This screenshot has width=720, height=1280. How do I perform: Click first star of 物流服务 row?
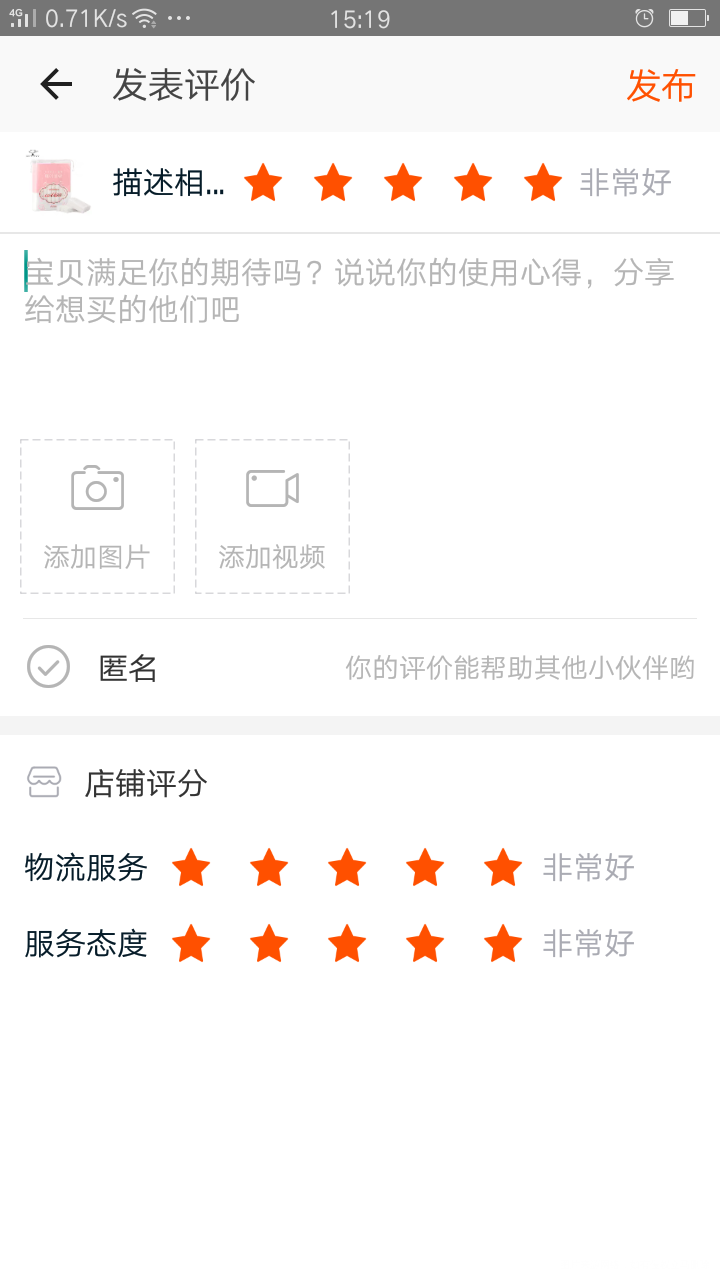191,868
